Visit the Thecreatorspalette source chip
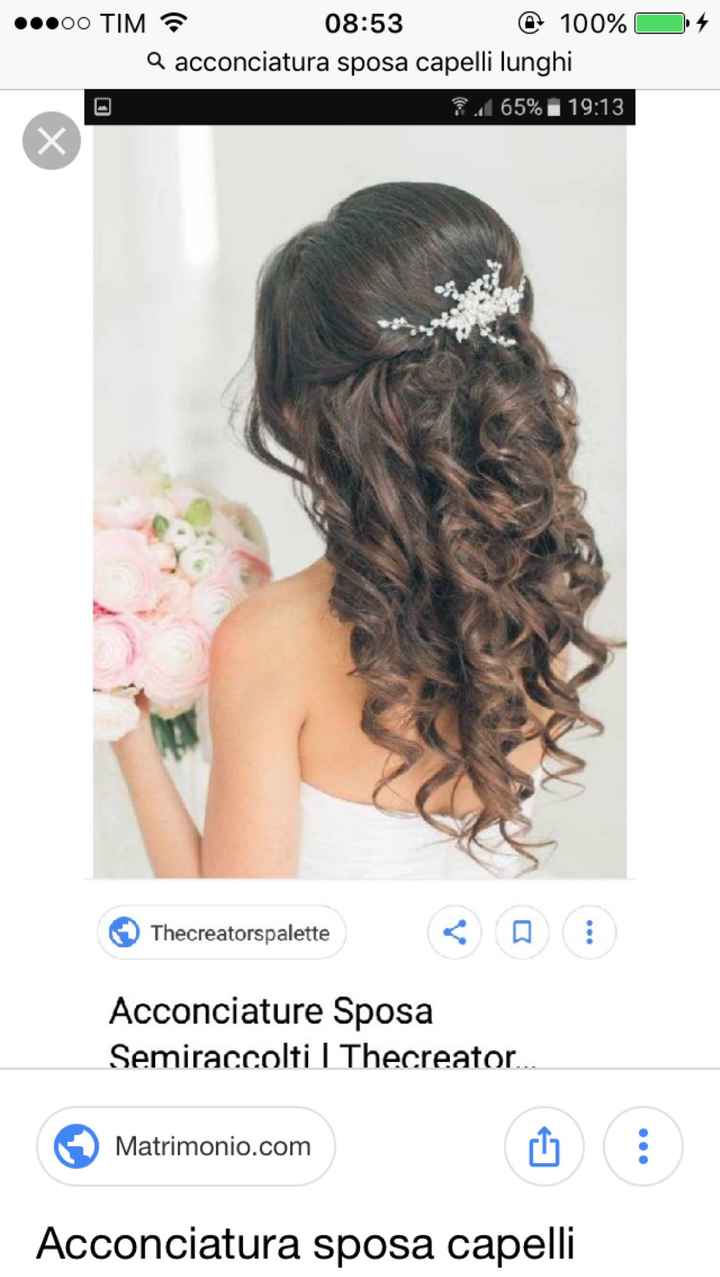 [x=222, y=933]
